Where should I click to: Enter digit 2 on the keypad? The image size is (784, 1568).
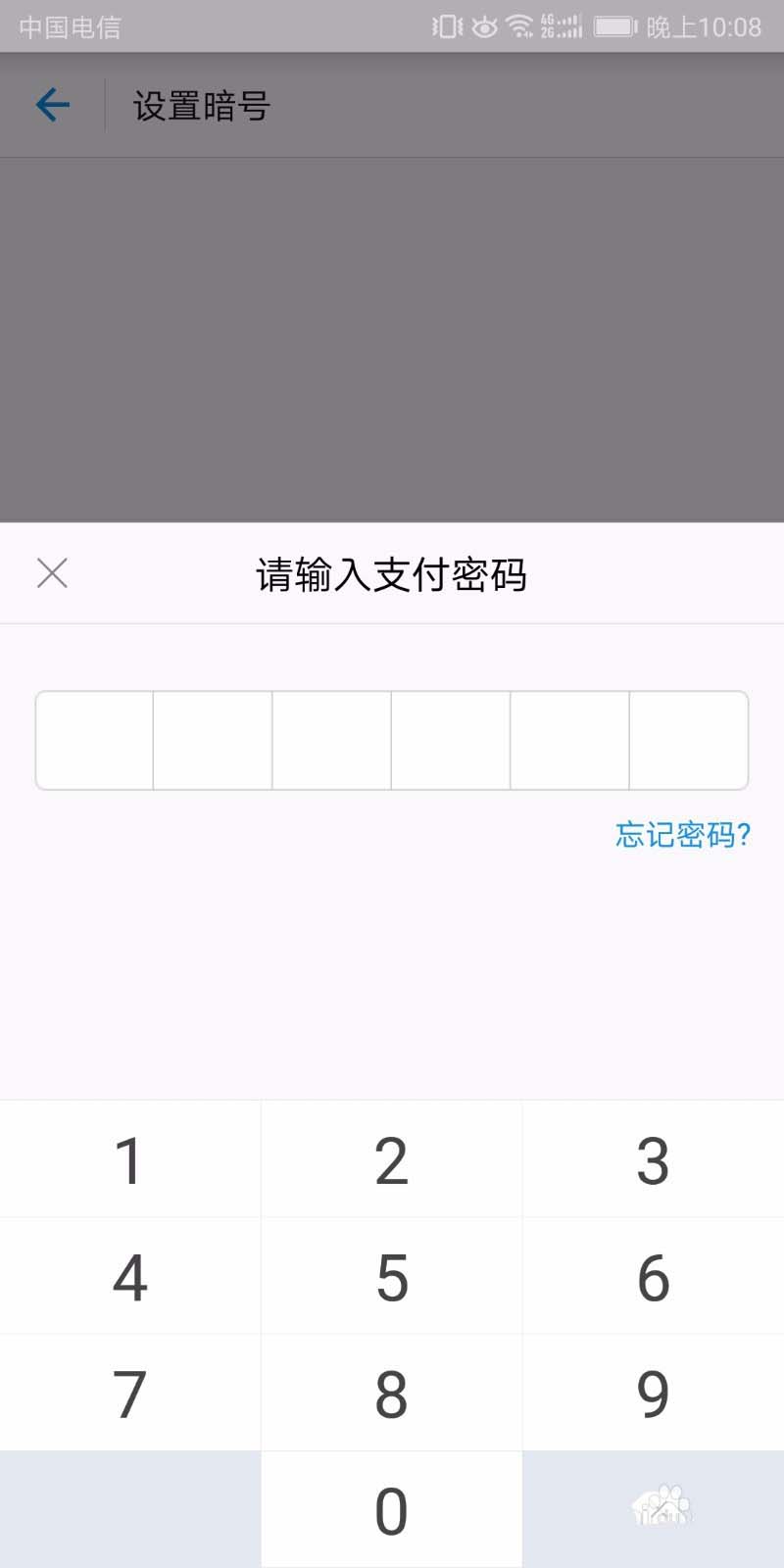(392, 1160)
